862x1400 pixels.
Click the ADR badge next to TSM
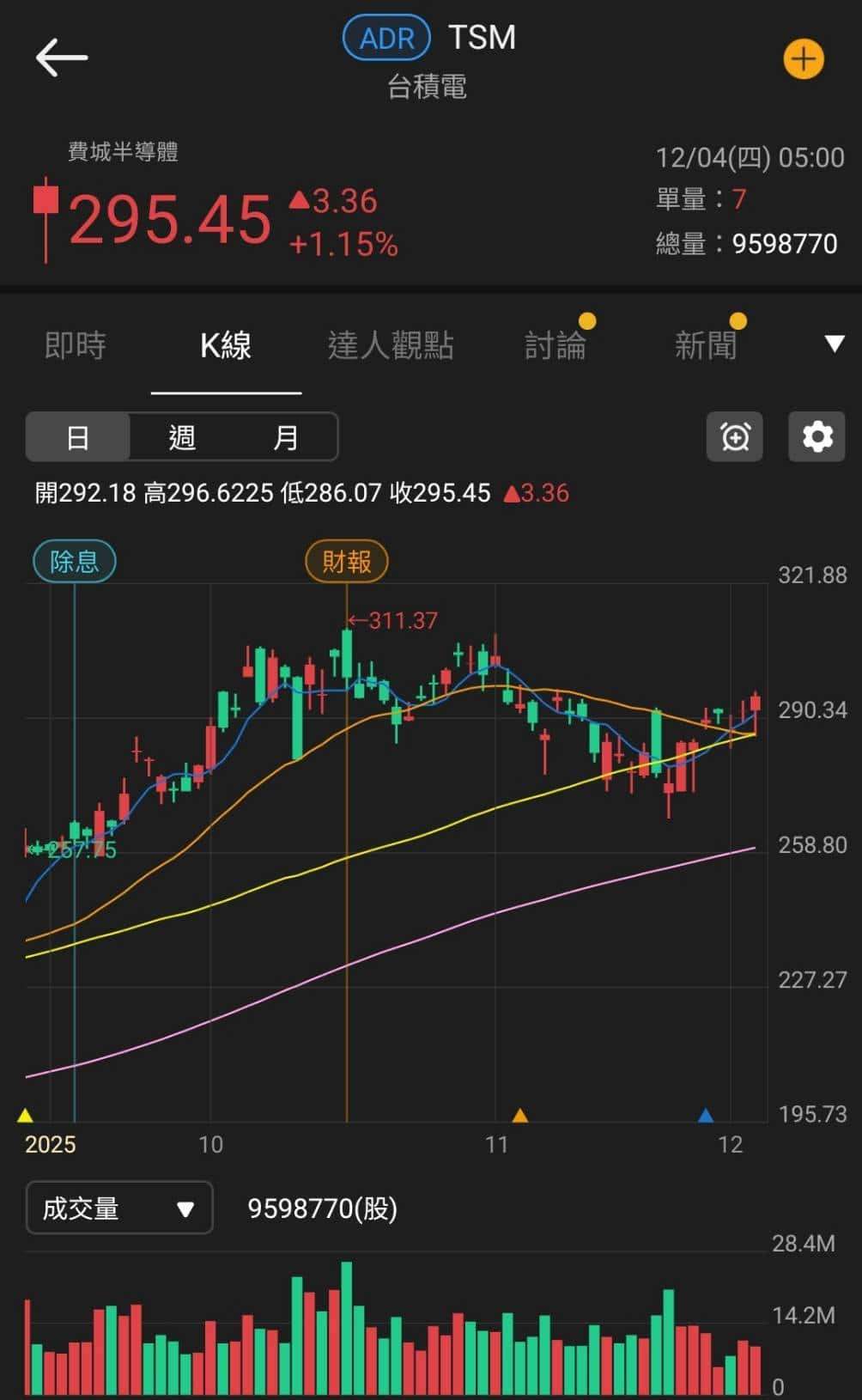click(x=385, y=37)
